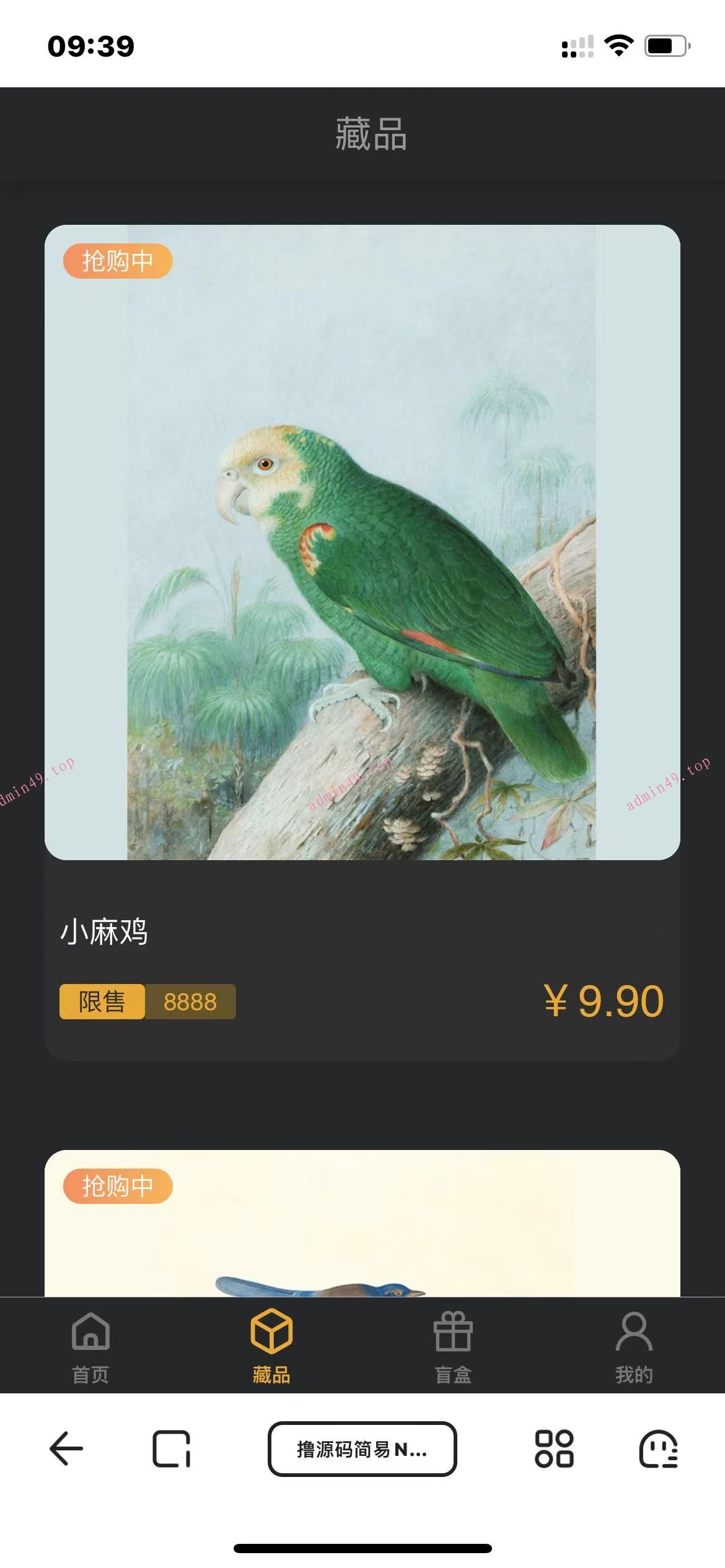Open the second collectible card with the blue bird
Screen dimensions: 725x1568
pyautogui.click(x=362, y=1232)
